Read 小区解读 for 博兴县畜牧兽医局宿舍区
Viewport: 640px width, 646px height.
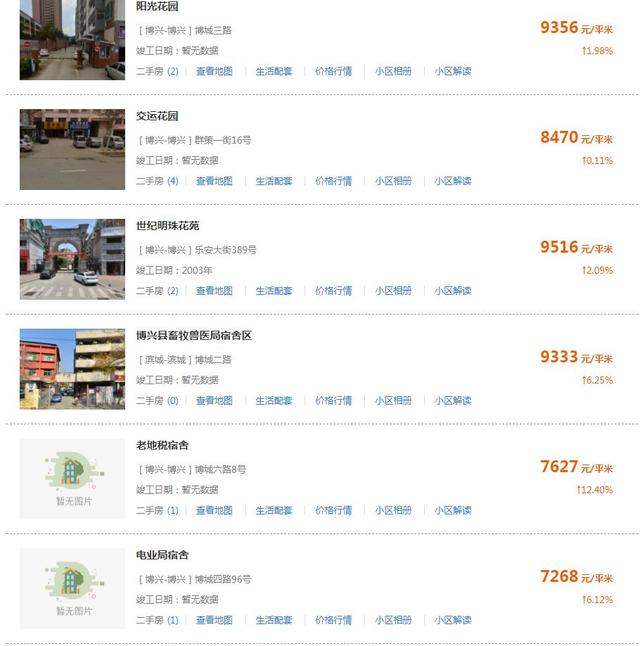452,401
